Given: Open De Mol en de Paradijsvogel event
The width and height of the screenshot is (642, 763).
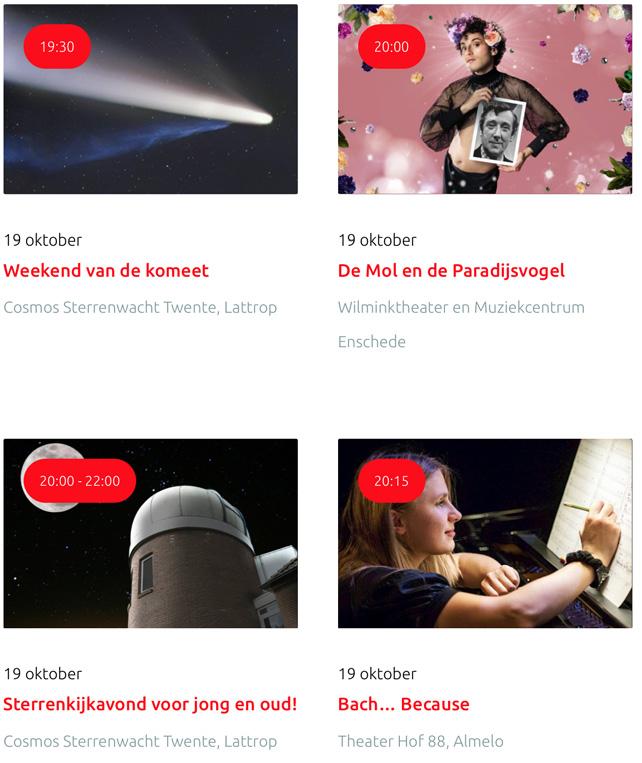Looking at the screenshot, I should (451, 271).
